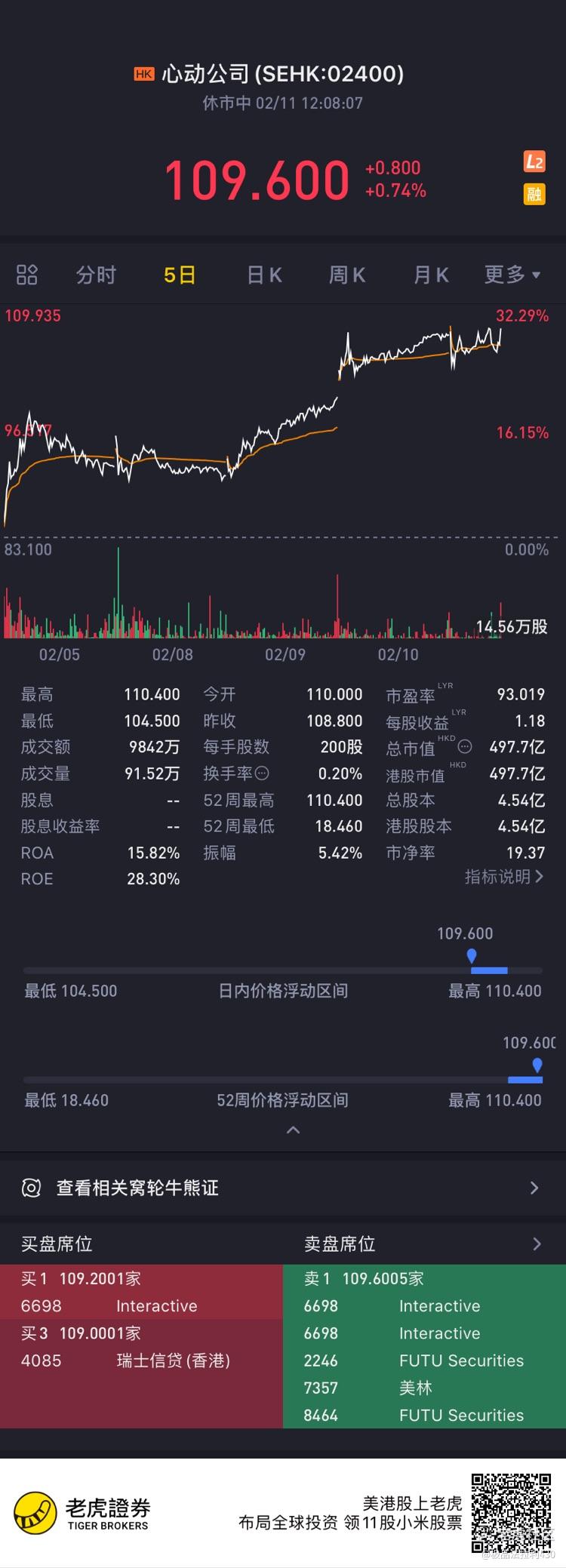
Task: Open 指标说明 indicator explanation
Action: [503, 877]
